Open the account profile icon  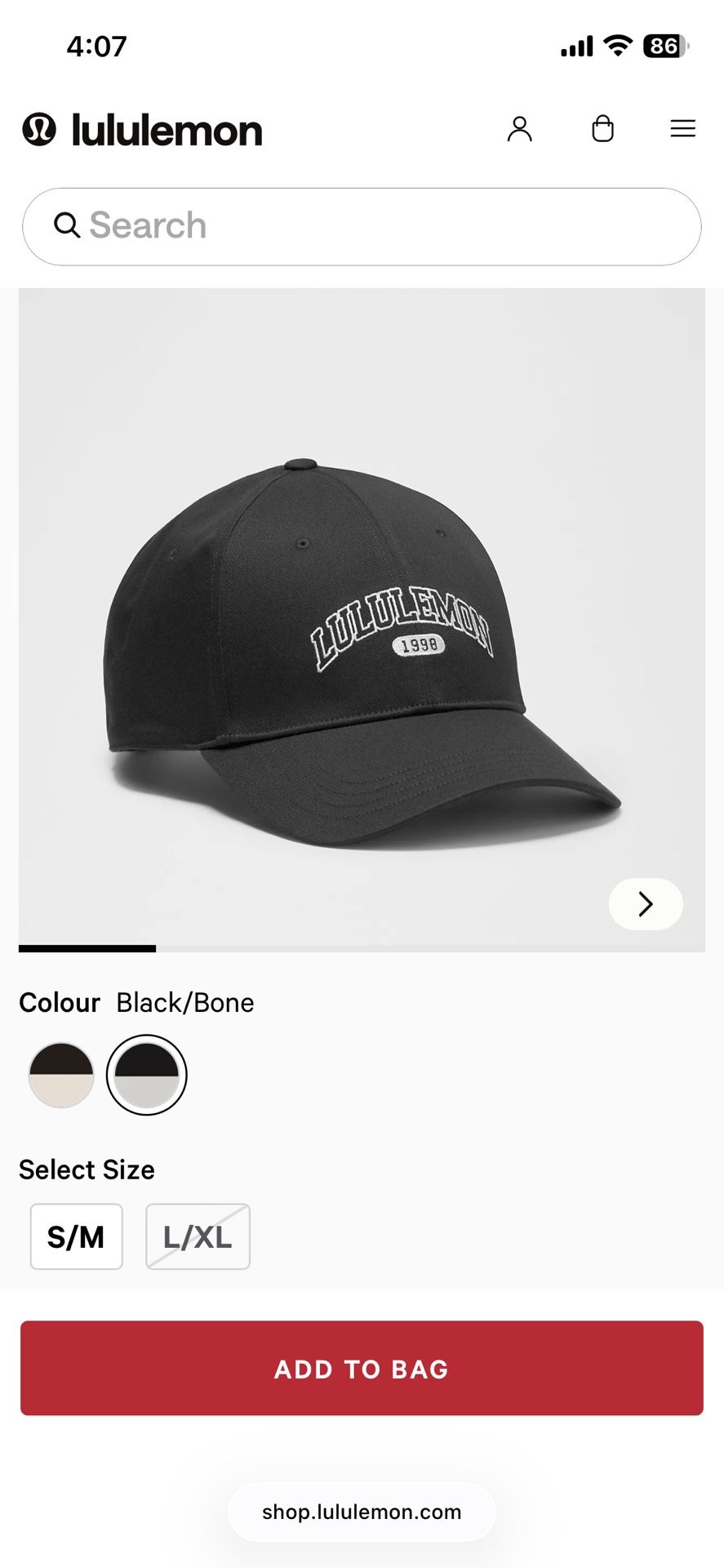(519, 129)
